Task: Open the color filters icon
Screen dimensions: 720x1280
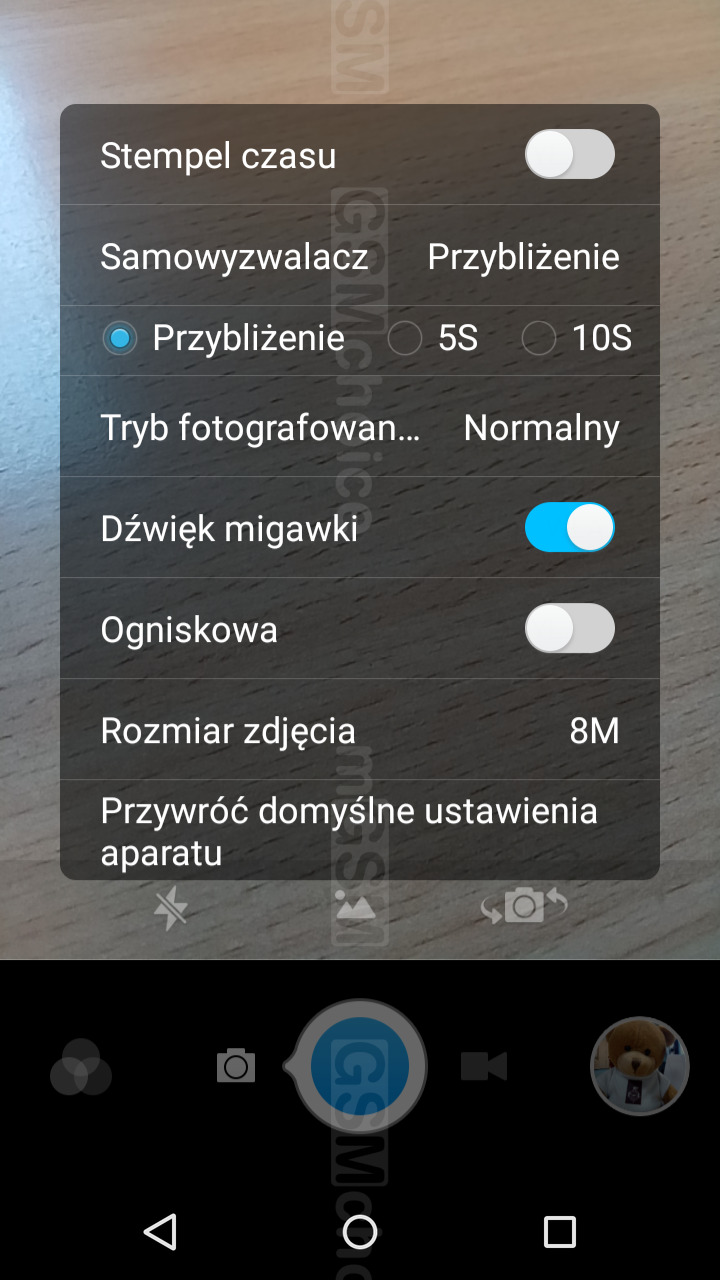Action: 81,1067
